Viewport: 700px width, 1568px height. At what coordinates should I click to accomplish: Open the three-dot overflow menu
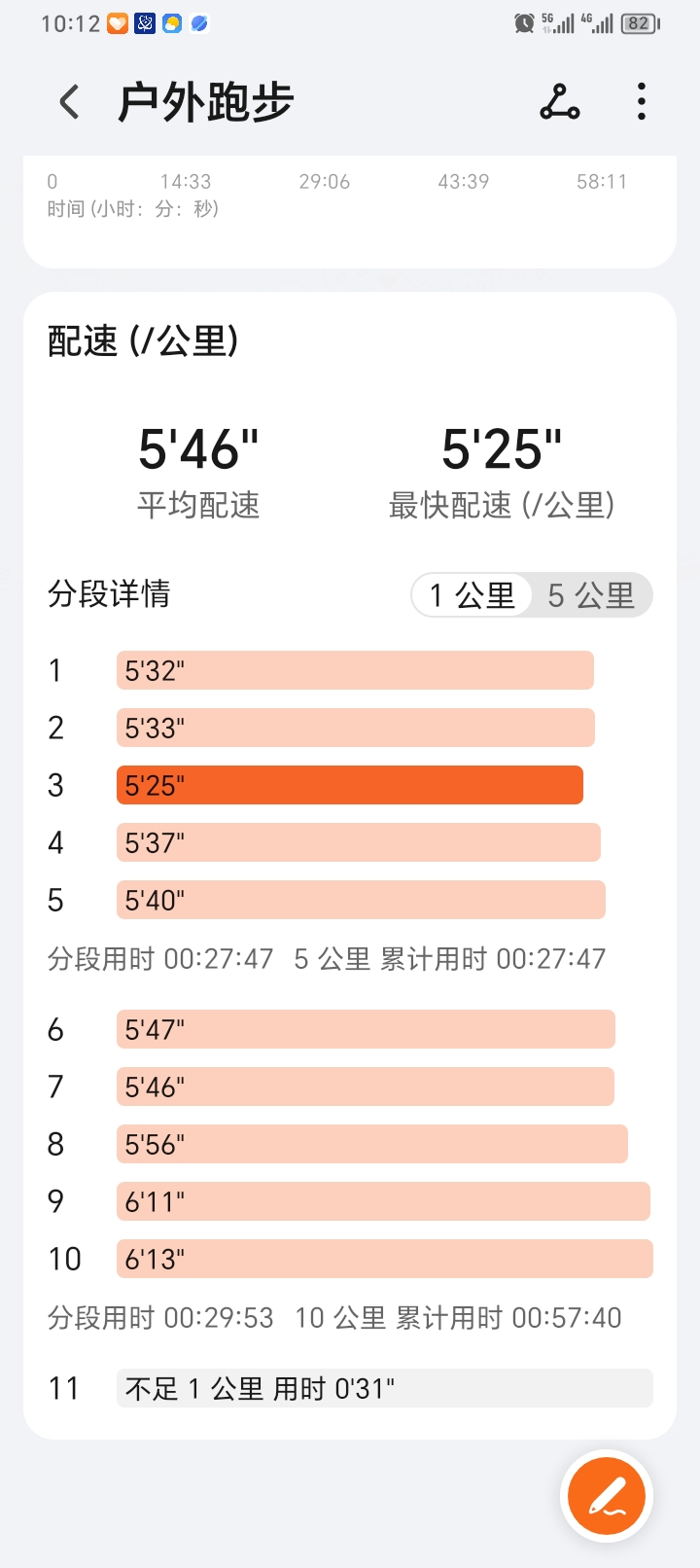pos(641,101)
